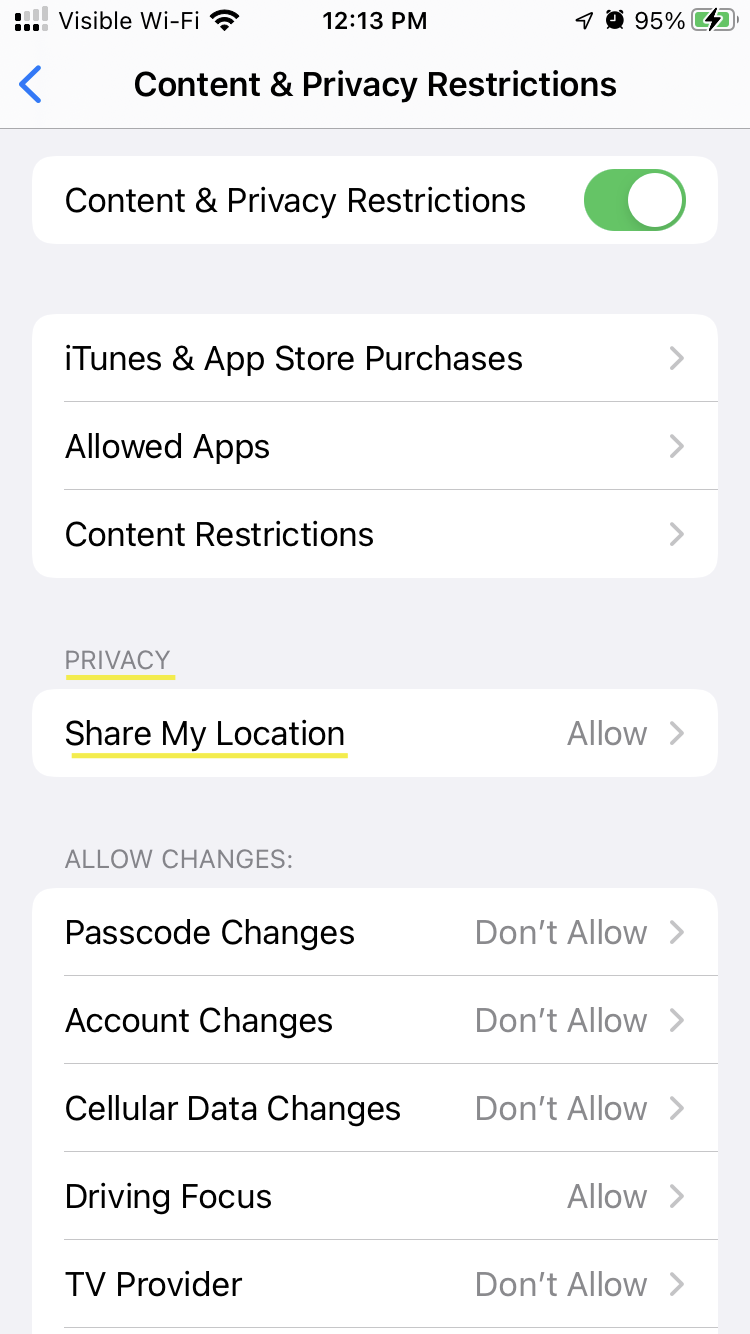Screen dimensions: 750x1334
Task: Turn off the Content & Privacy Restrictions switch
Action: pos(635,200)
